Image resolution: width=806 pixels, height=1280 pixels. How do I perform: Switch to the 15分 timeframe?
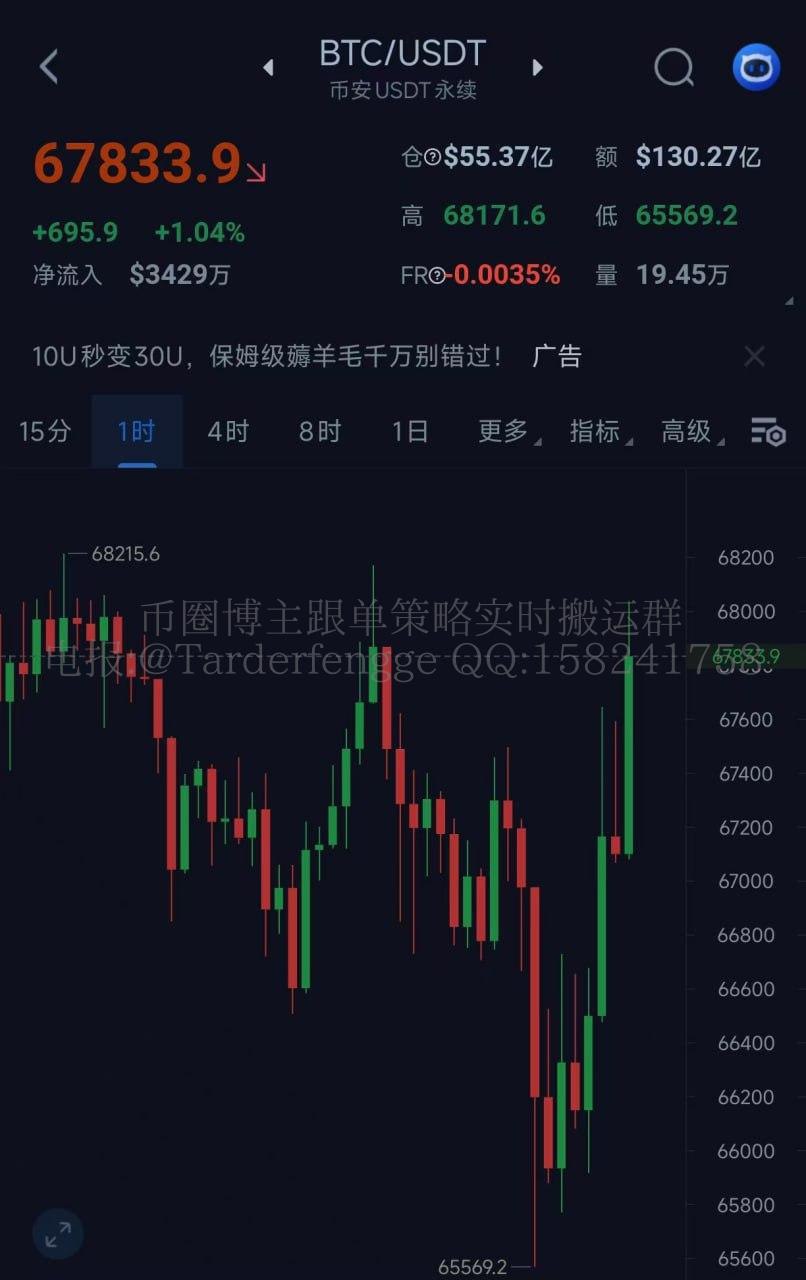45,431
